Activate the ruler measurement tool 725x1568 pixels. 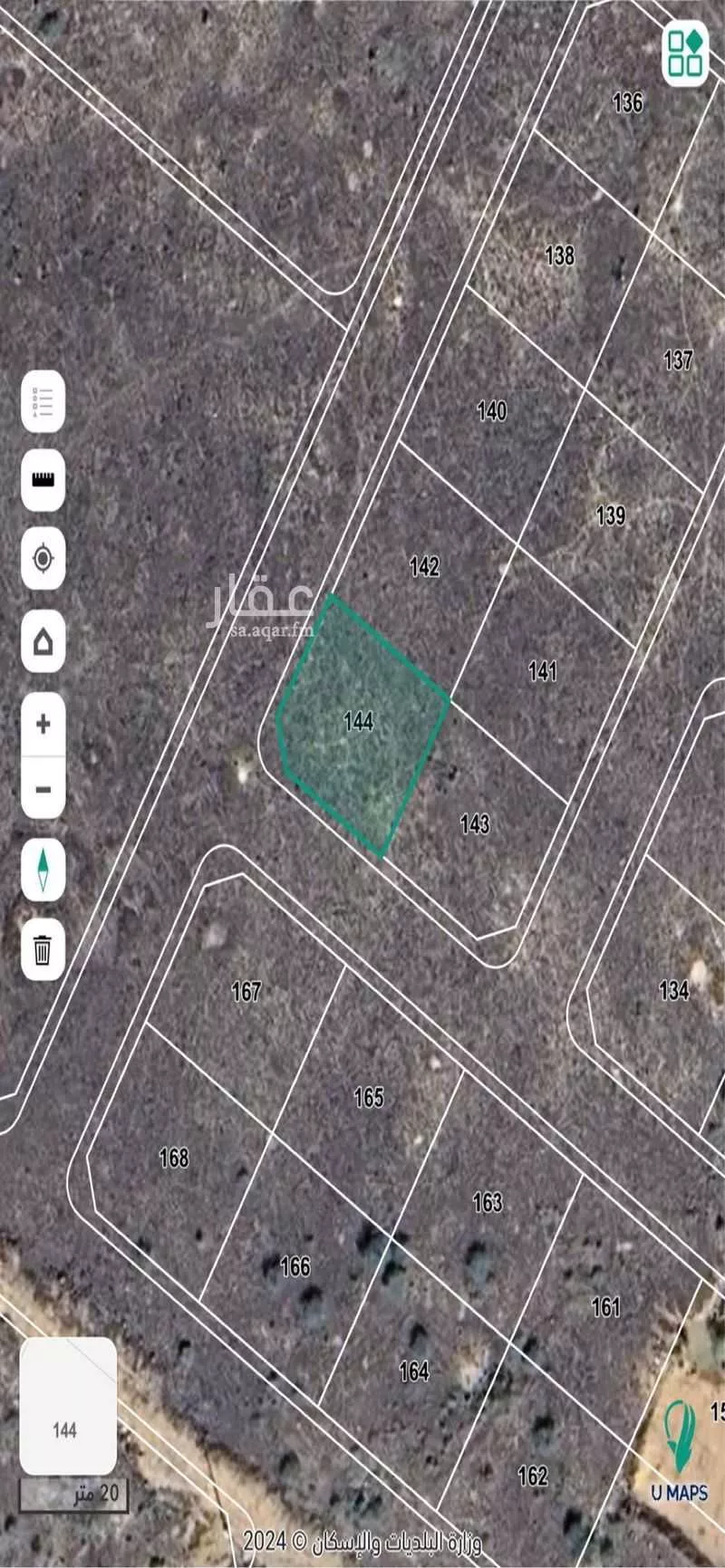click(43, 479)
